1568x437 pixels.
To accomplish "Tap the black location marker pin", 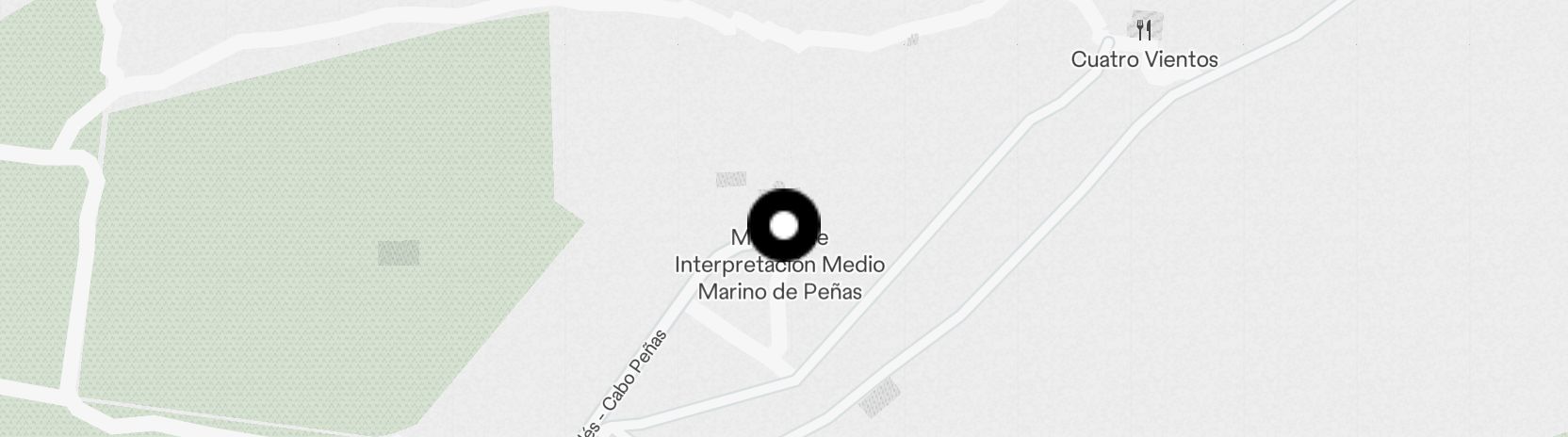I will coord(784,225).
